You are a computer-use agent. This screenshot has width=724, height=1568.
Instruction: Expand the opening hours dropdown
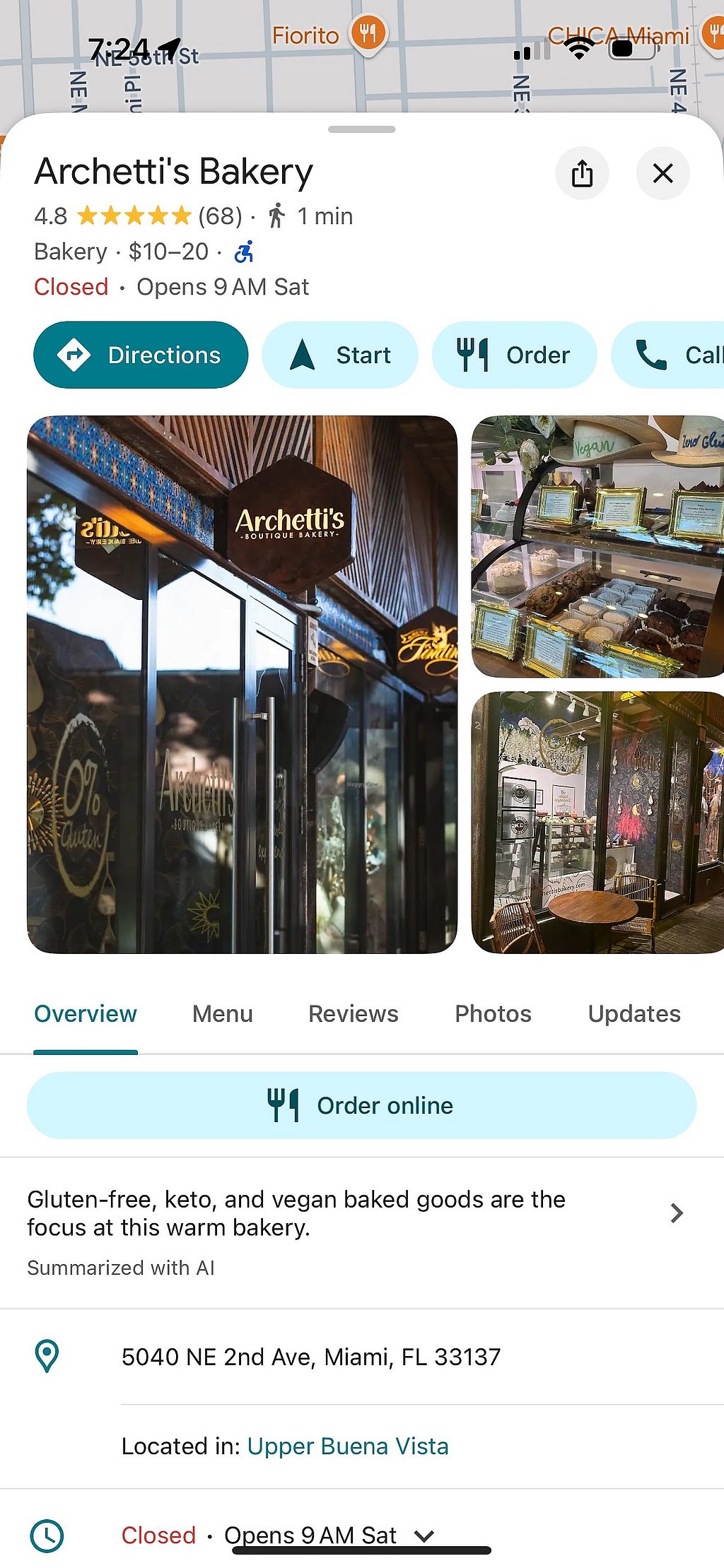point(424,1535)
